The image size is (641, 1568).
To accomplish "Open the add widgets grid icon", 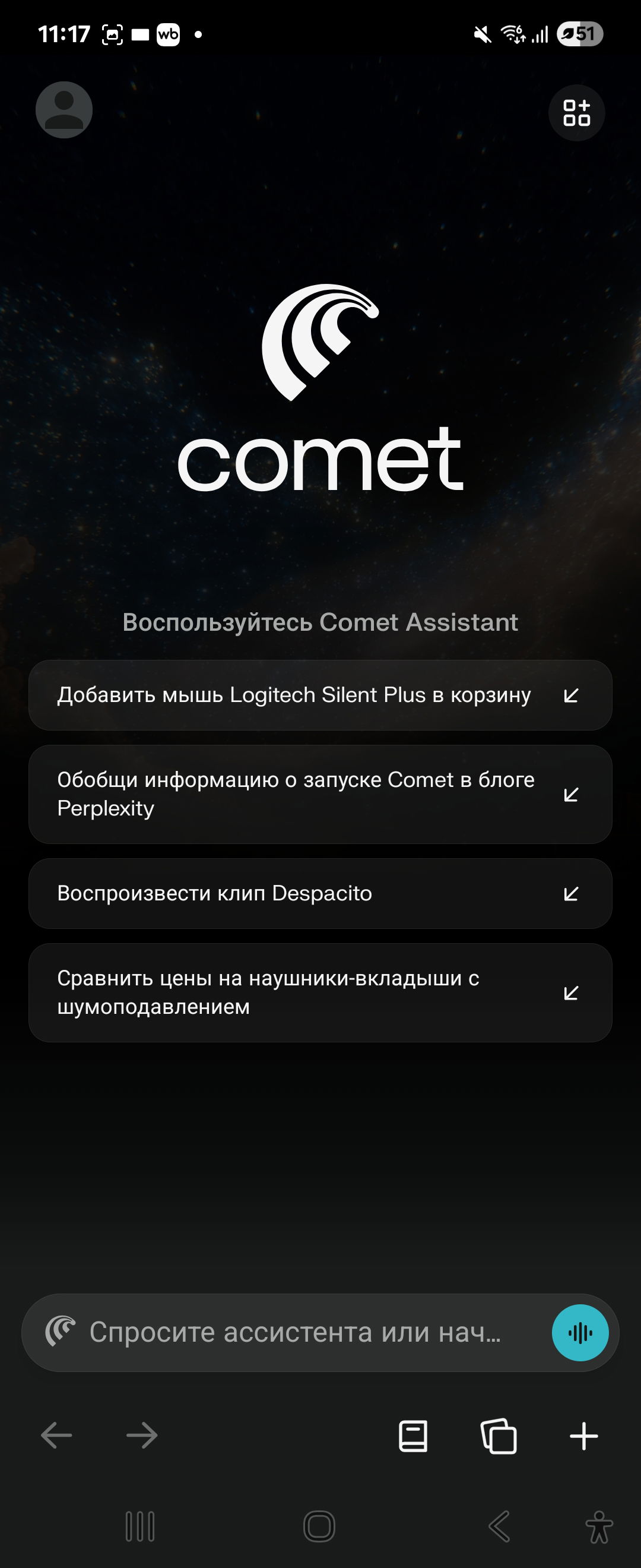I will 576,113.
